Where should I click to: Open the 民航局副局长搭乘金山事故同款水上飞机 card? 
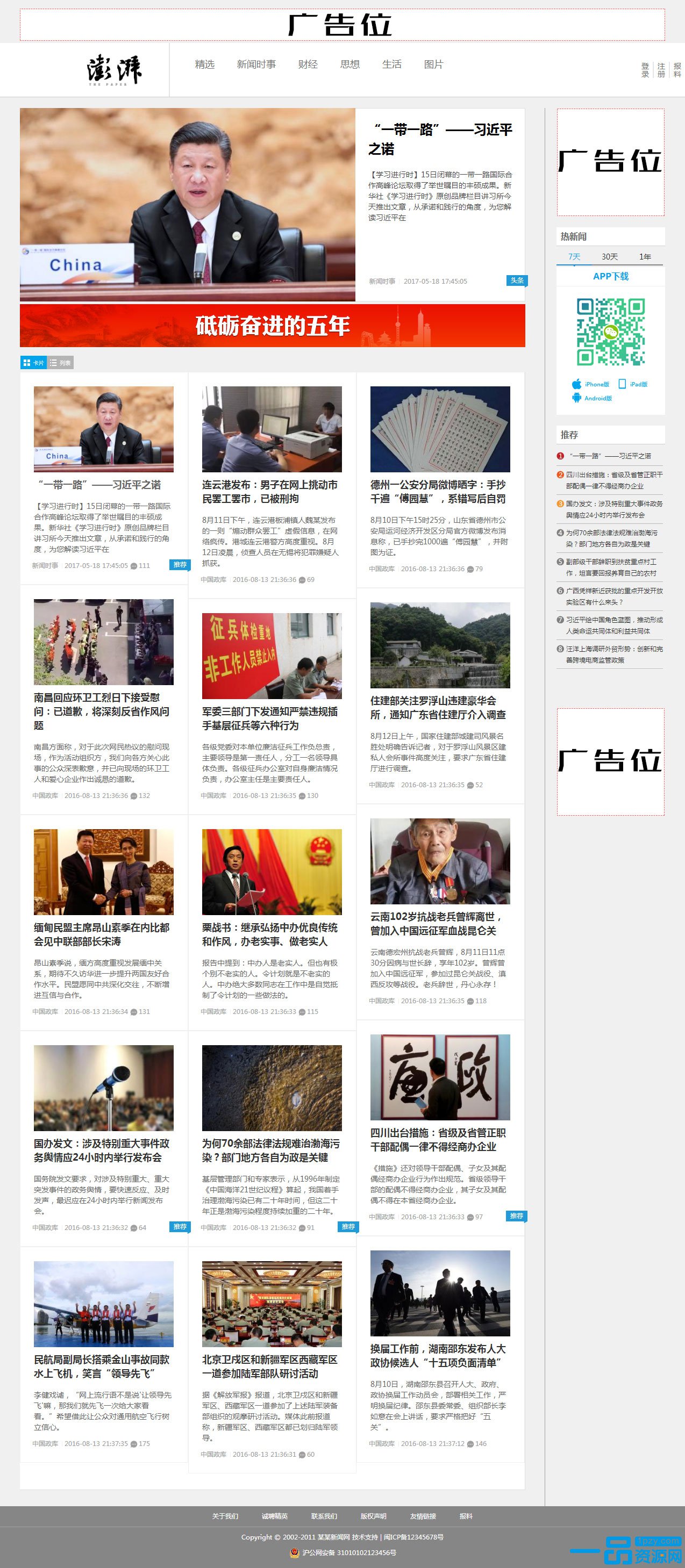pos(104,1354)
